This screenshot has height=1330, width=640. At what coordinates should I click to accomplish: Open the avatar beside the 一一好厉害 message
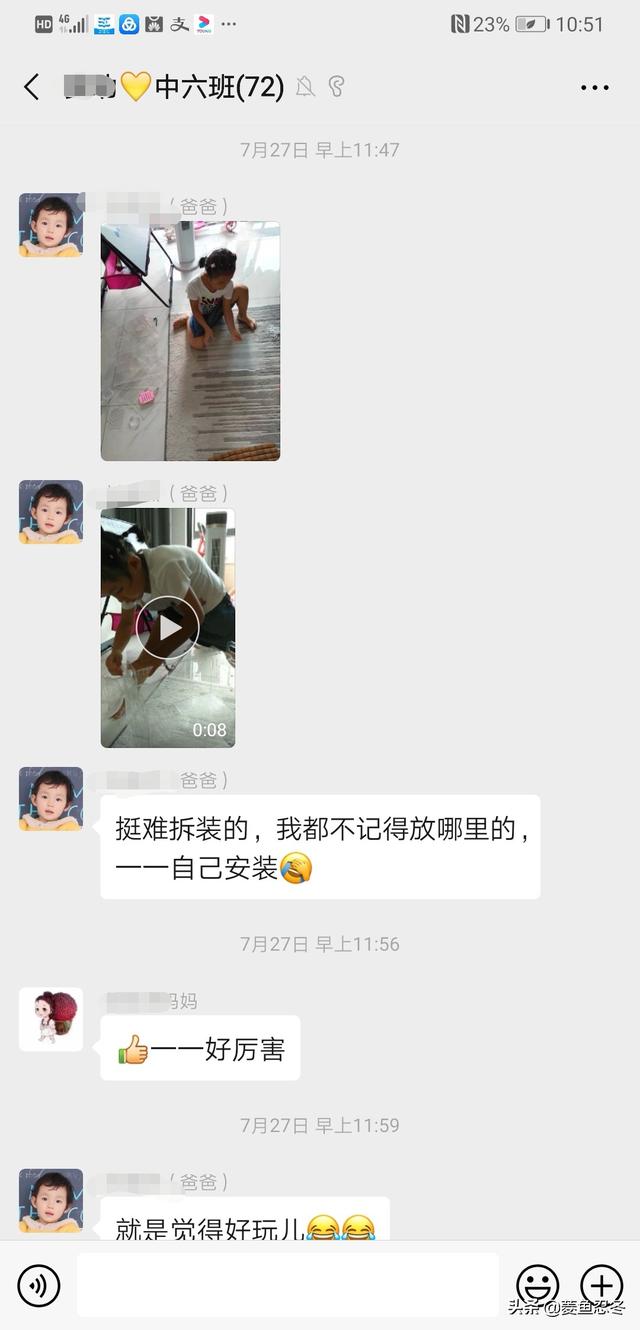pyautogui.click(x=51, y=1019)
